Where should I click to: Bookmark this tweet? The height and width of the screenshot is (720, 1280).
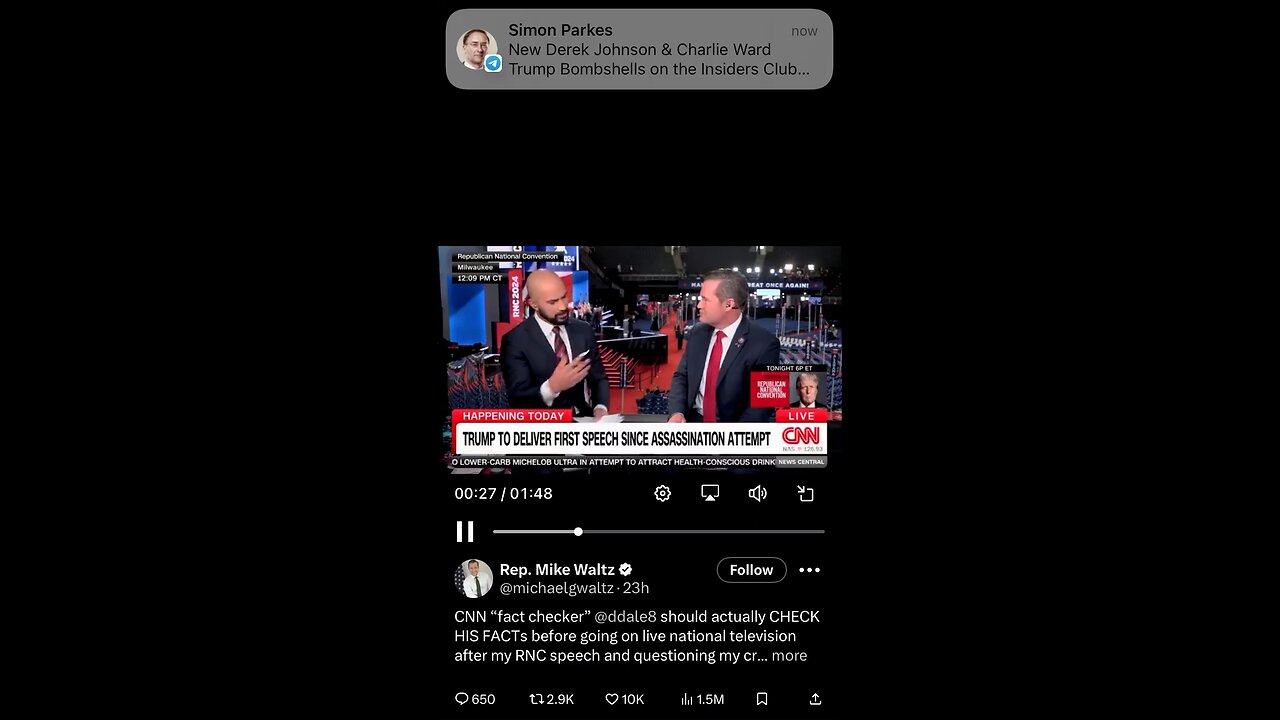tap(762, 699)
